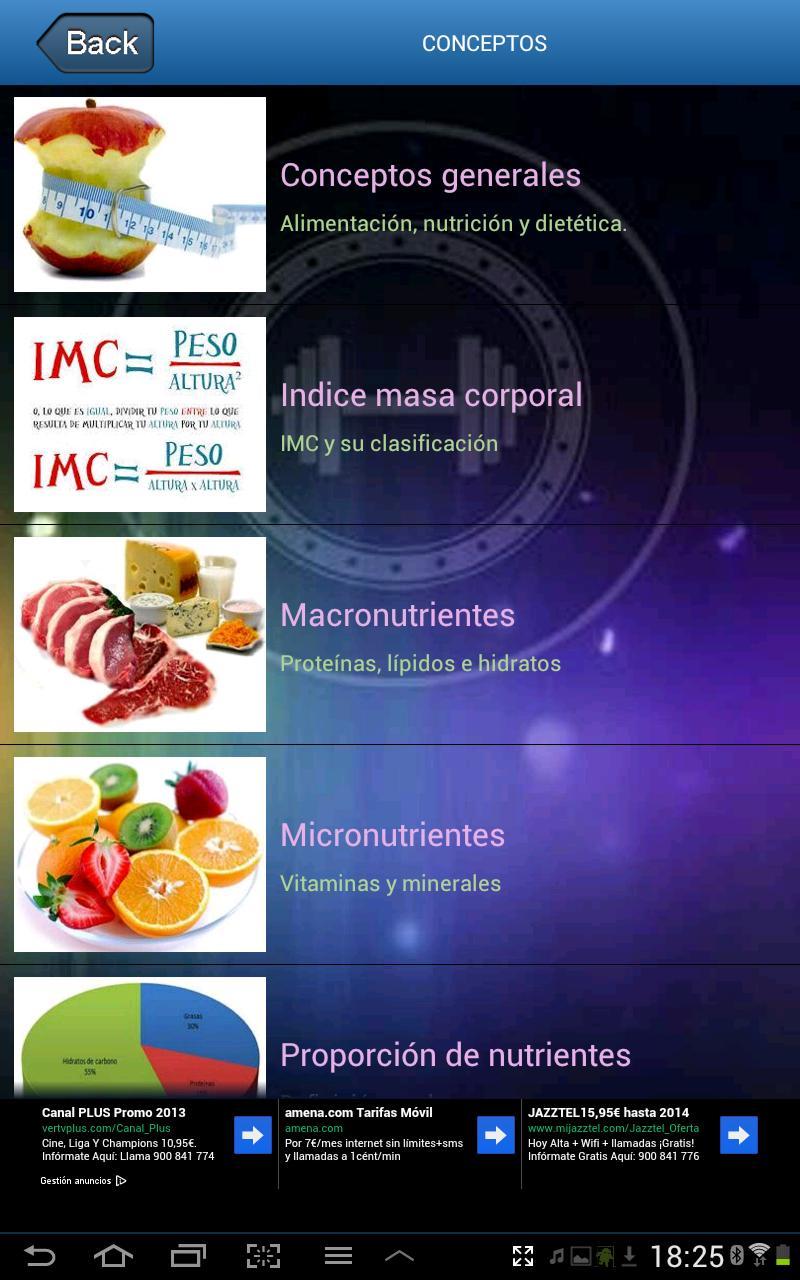Tap the Home navigation icon

(x=116, y=1255)
